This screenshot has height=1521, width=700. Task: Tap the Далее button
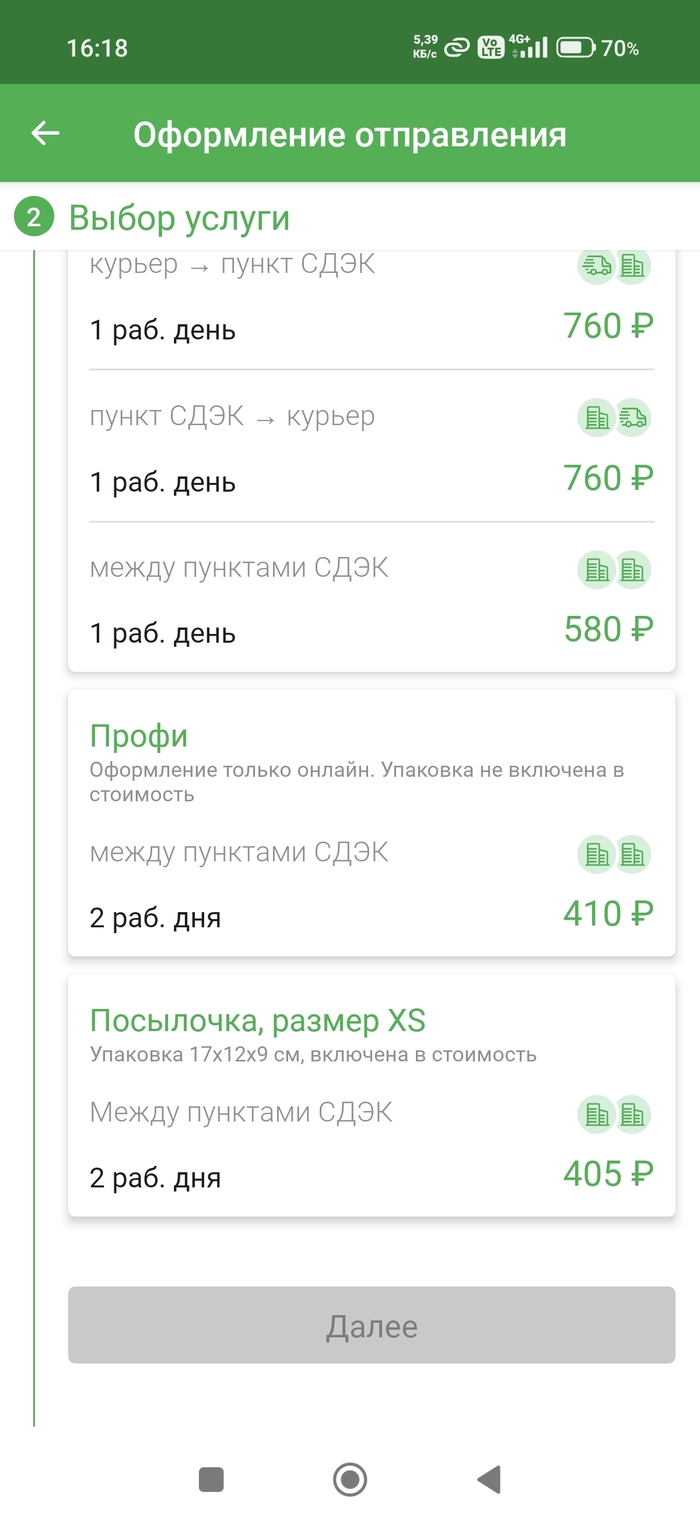(x=371, y=1325)
